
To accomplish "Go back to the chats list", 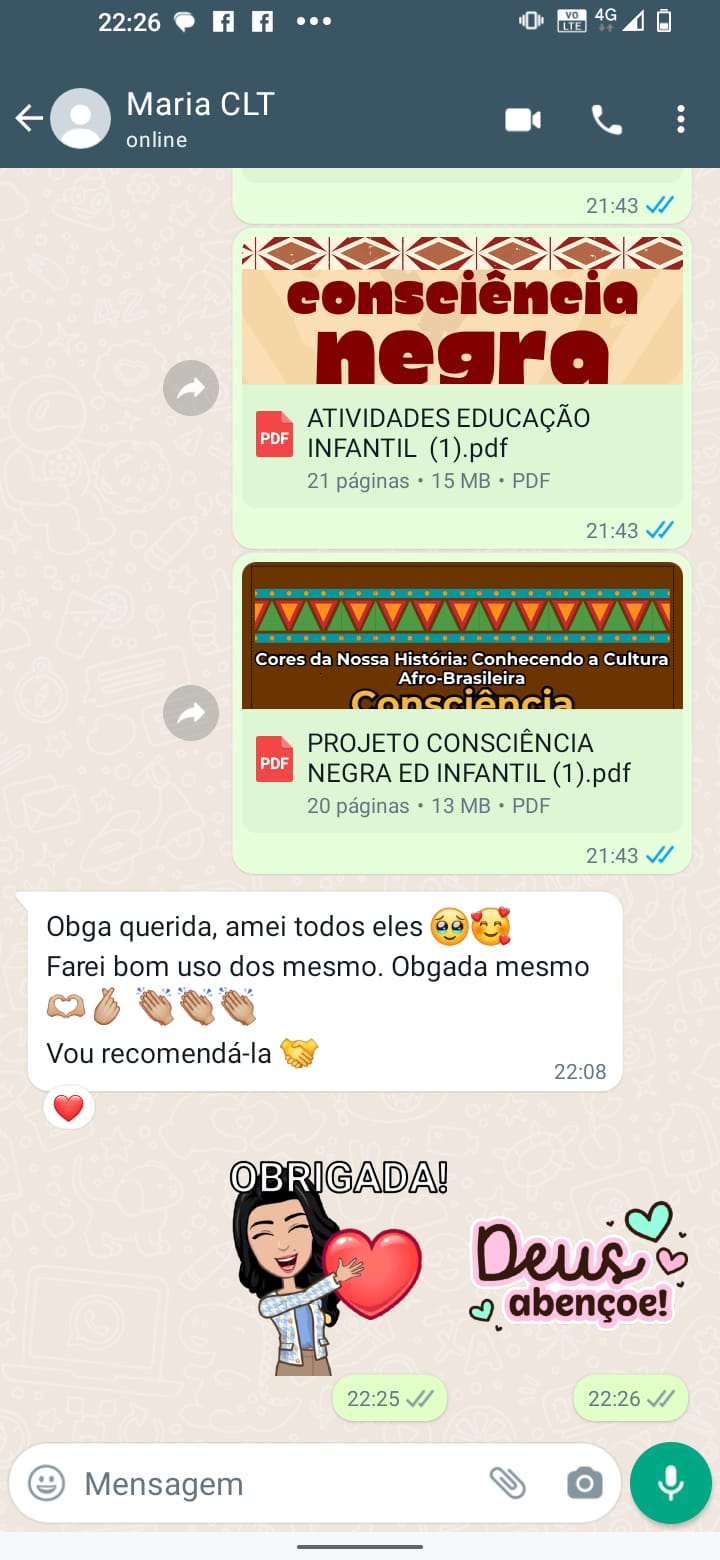I will [28, 119].
